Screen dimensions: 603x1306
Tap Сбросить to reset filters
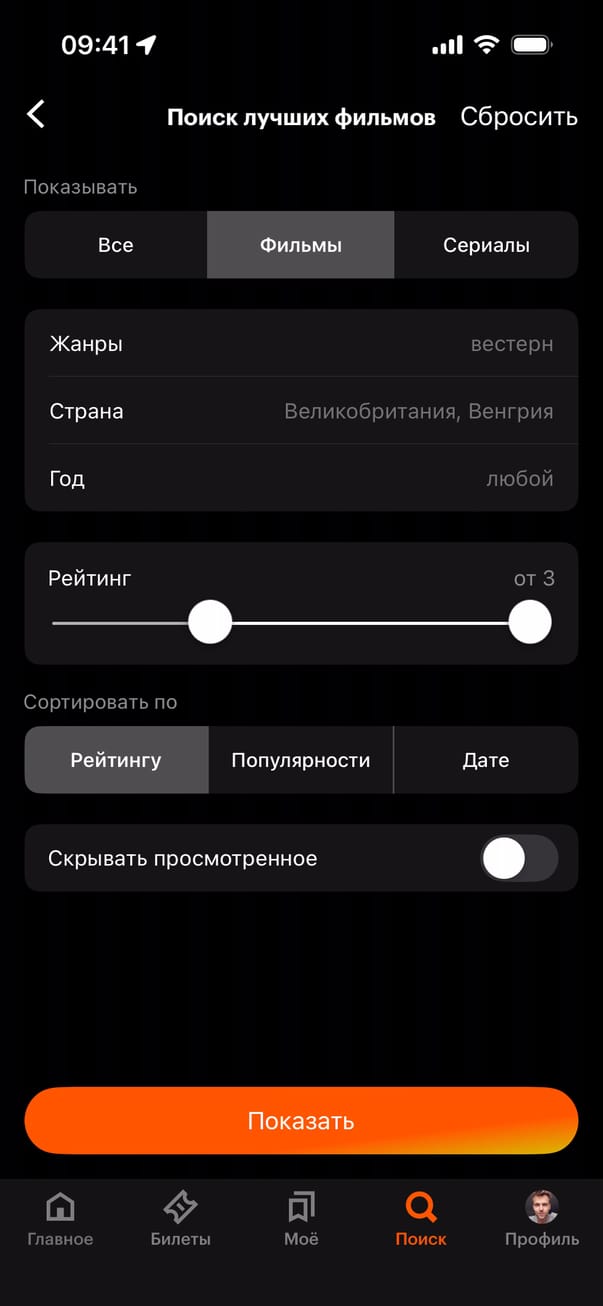(x=518, y=117)
